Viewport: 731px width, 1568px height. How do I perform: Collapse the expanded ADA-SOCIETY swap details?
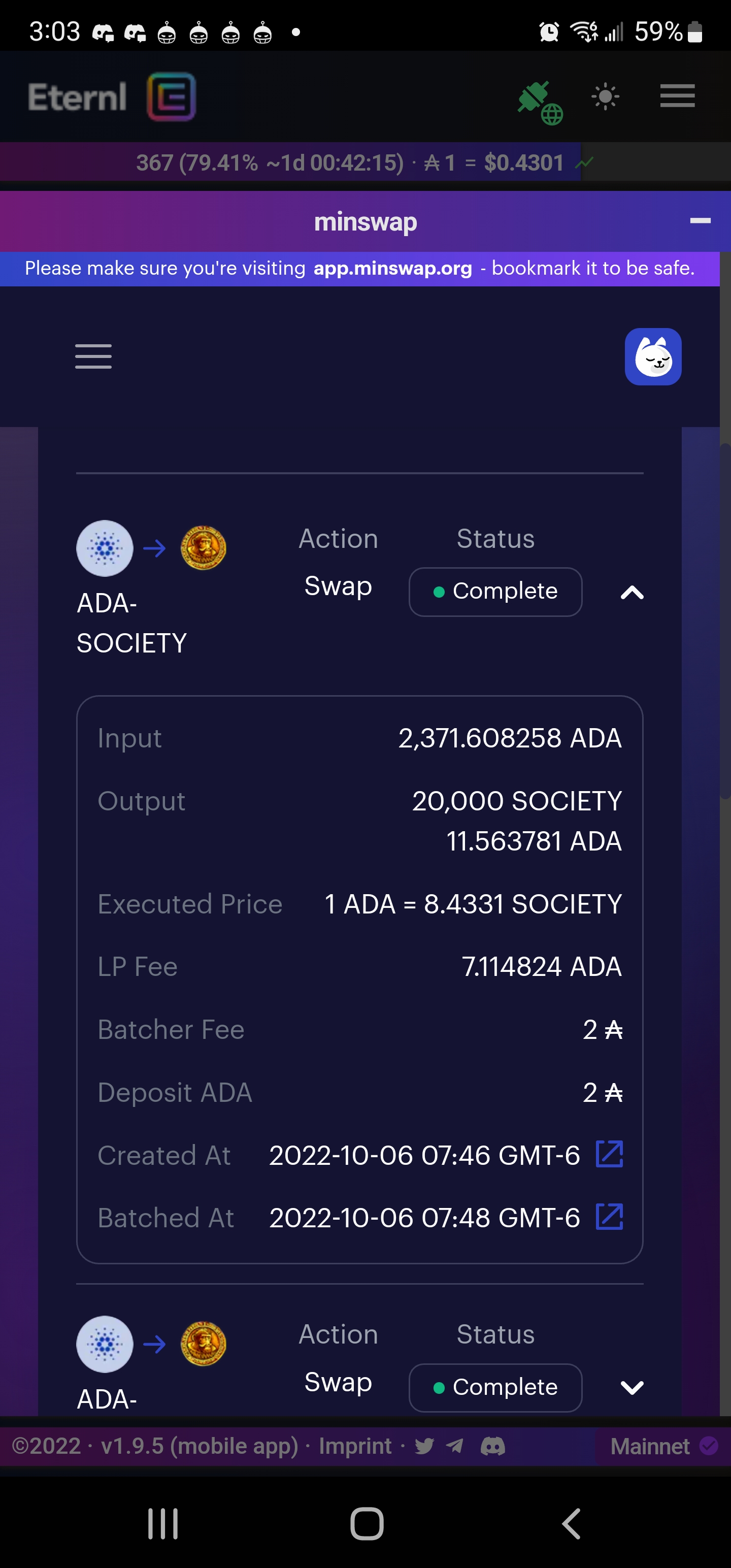click(632, 592)
